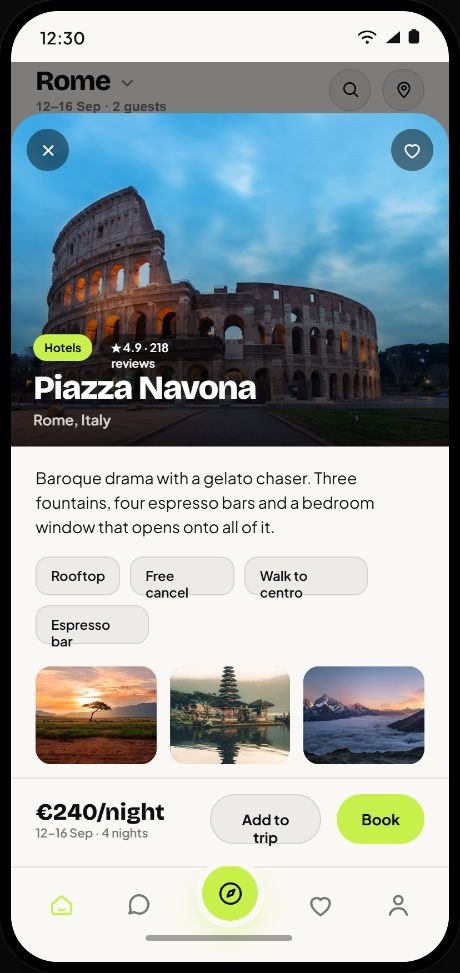Open the lakeside temple photo

tap(230, 715)
